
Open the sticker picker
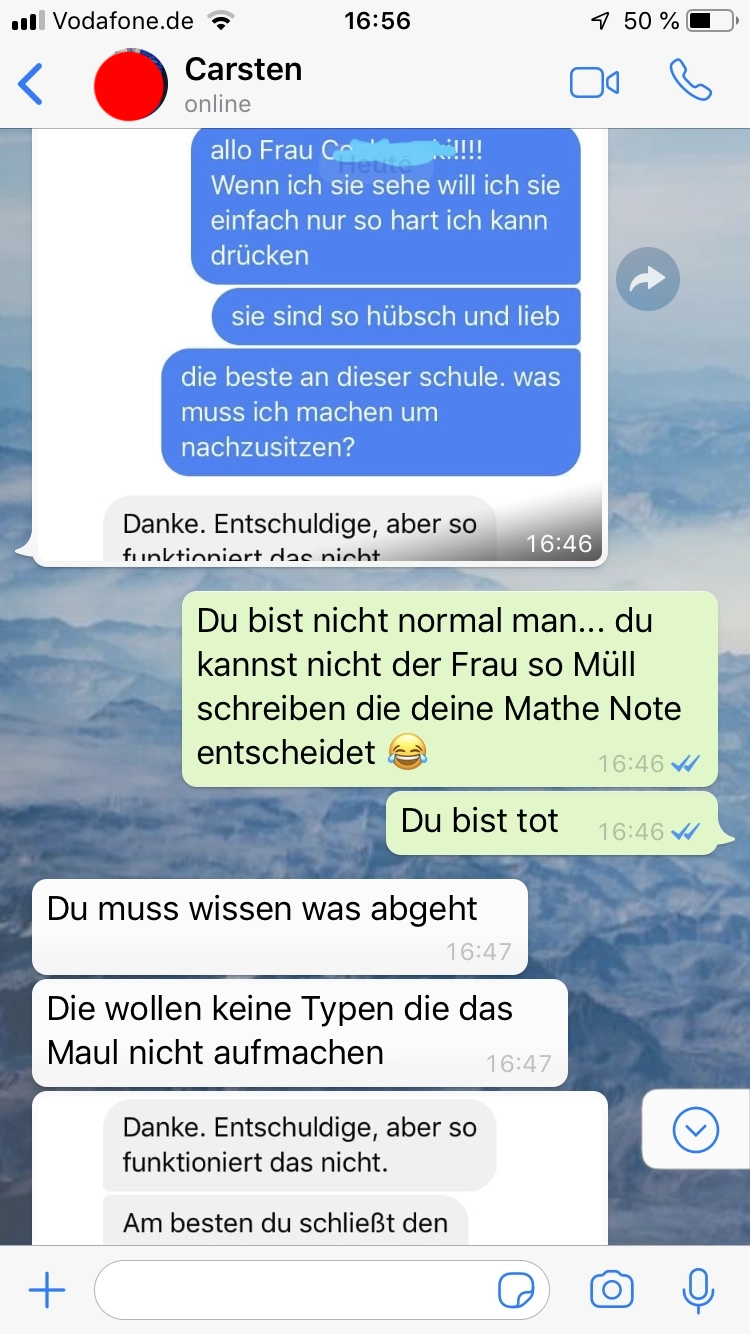[x=516, y=1291]
